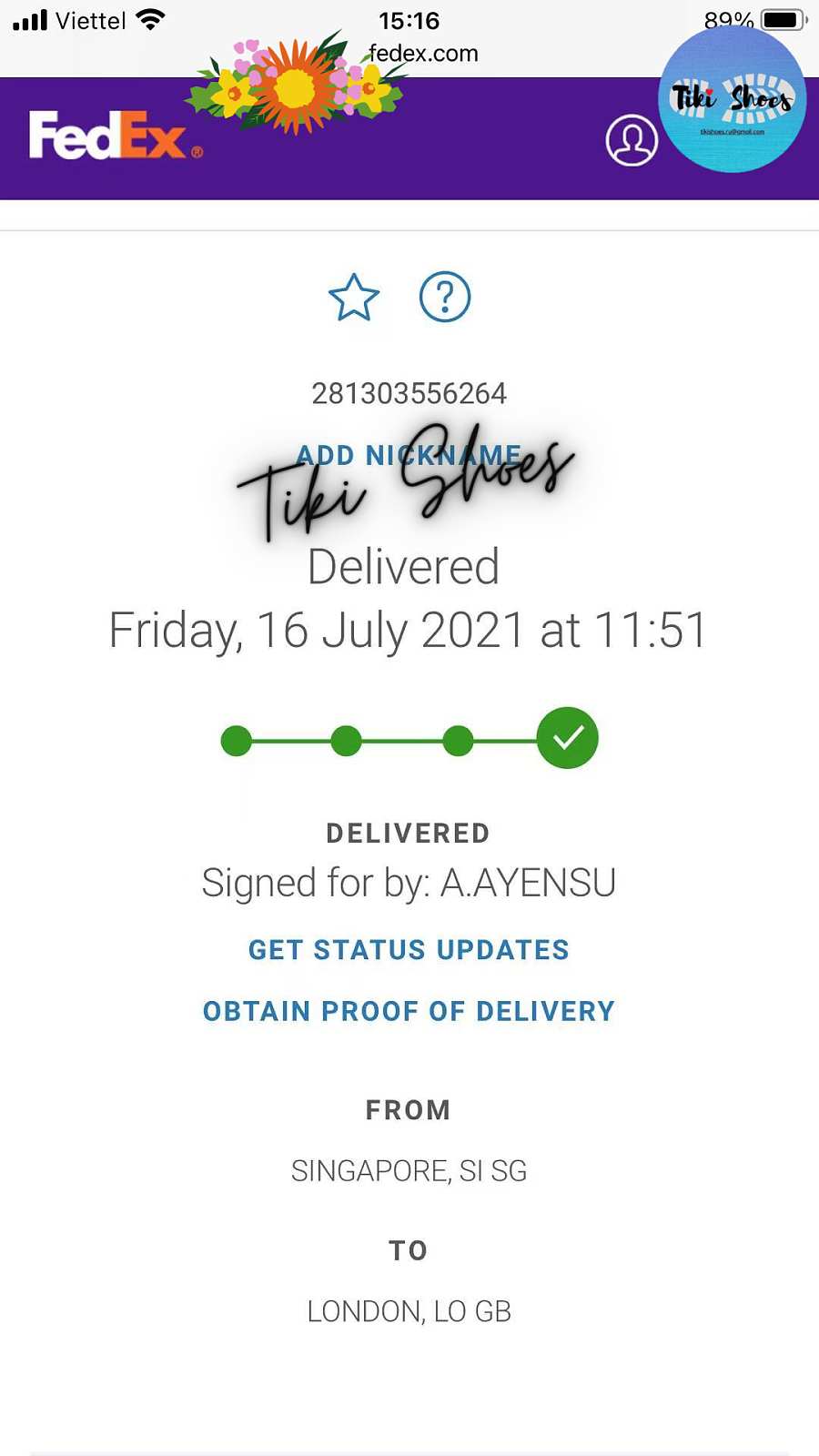The width and height of the screenshot is (819, 1456).
Task: Add a nickname to this tracking number
Action: coord(409,454)
